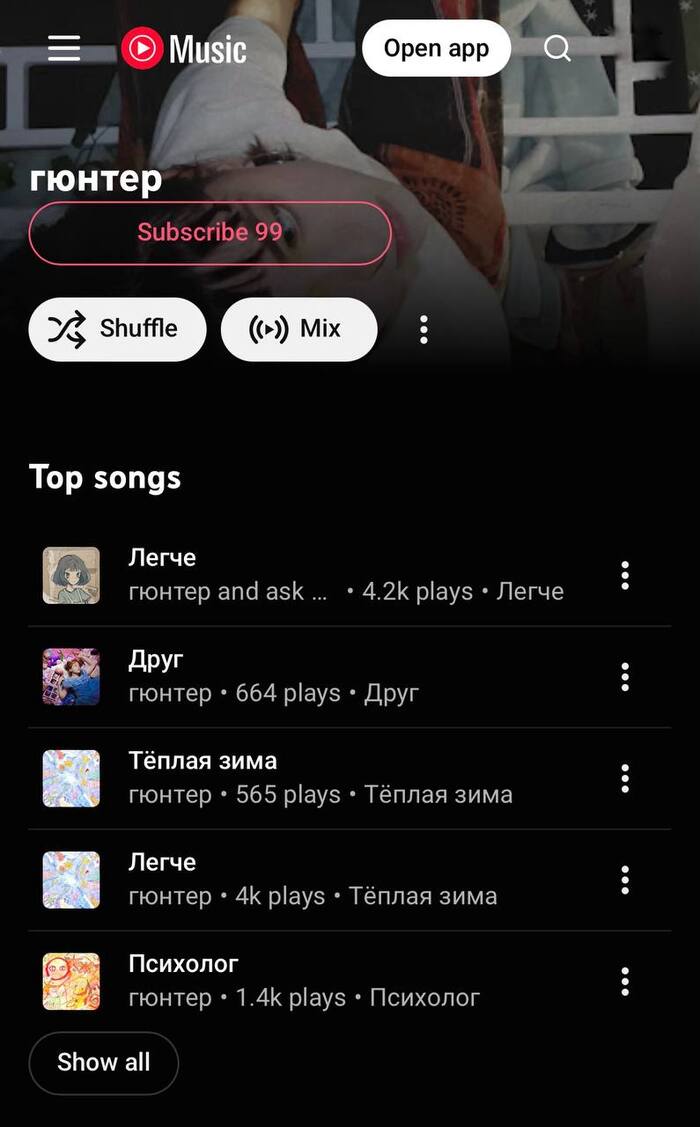The image size is (700, 1127).
Task: Start the artist Mix
Action: pyautogui.click(x=298, y=329)
